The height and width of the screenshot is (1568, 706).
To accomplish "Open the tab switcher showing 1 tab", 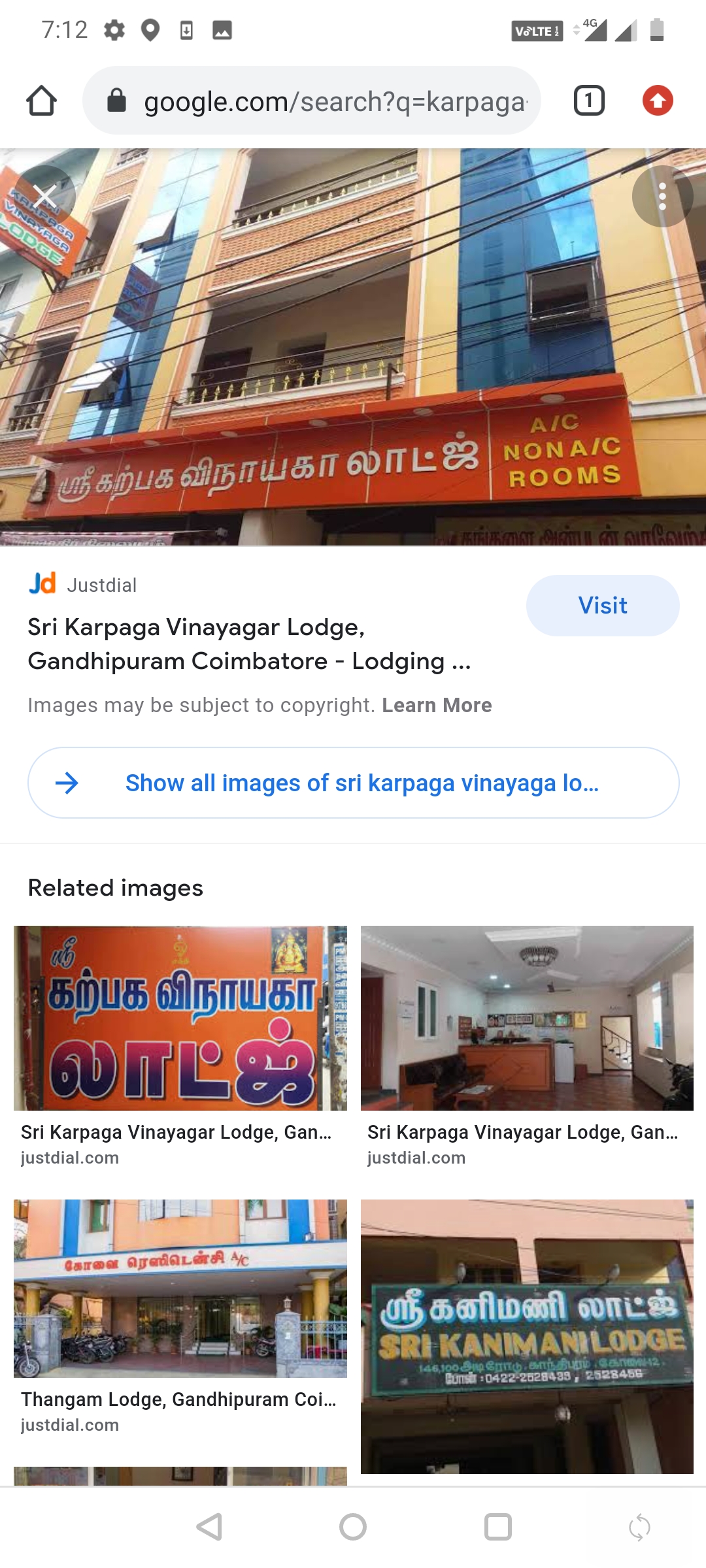I will point(589,101).
